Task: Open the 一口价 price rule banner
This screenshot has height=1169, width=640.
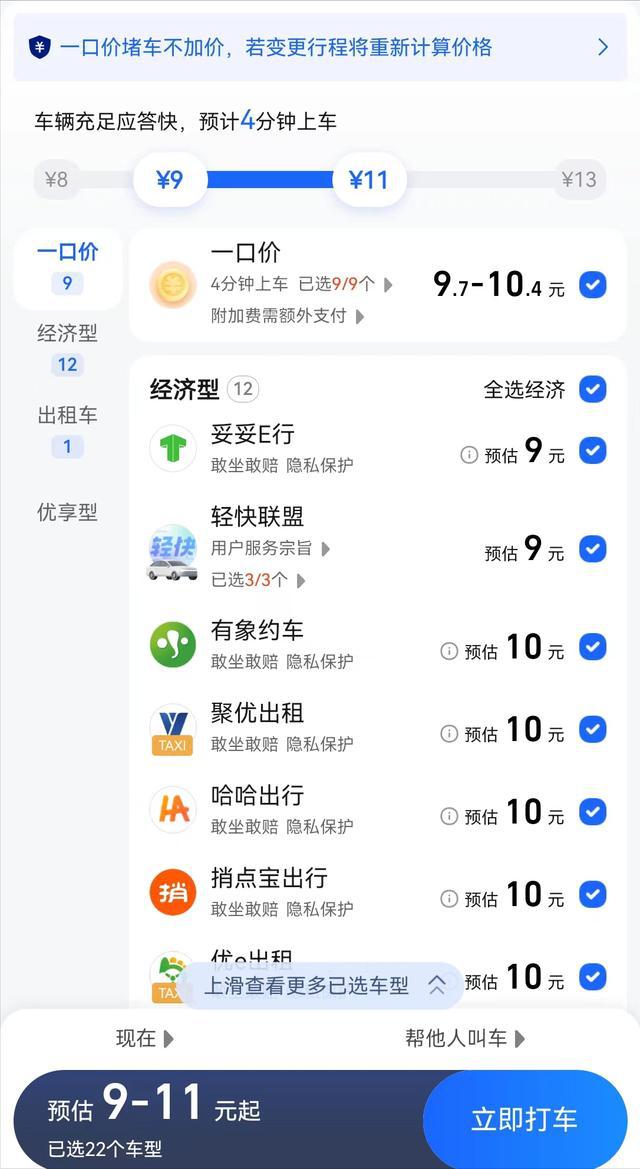Action: (318, 47)
